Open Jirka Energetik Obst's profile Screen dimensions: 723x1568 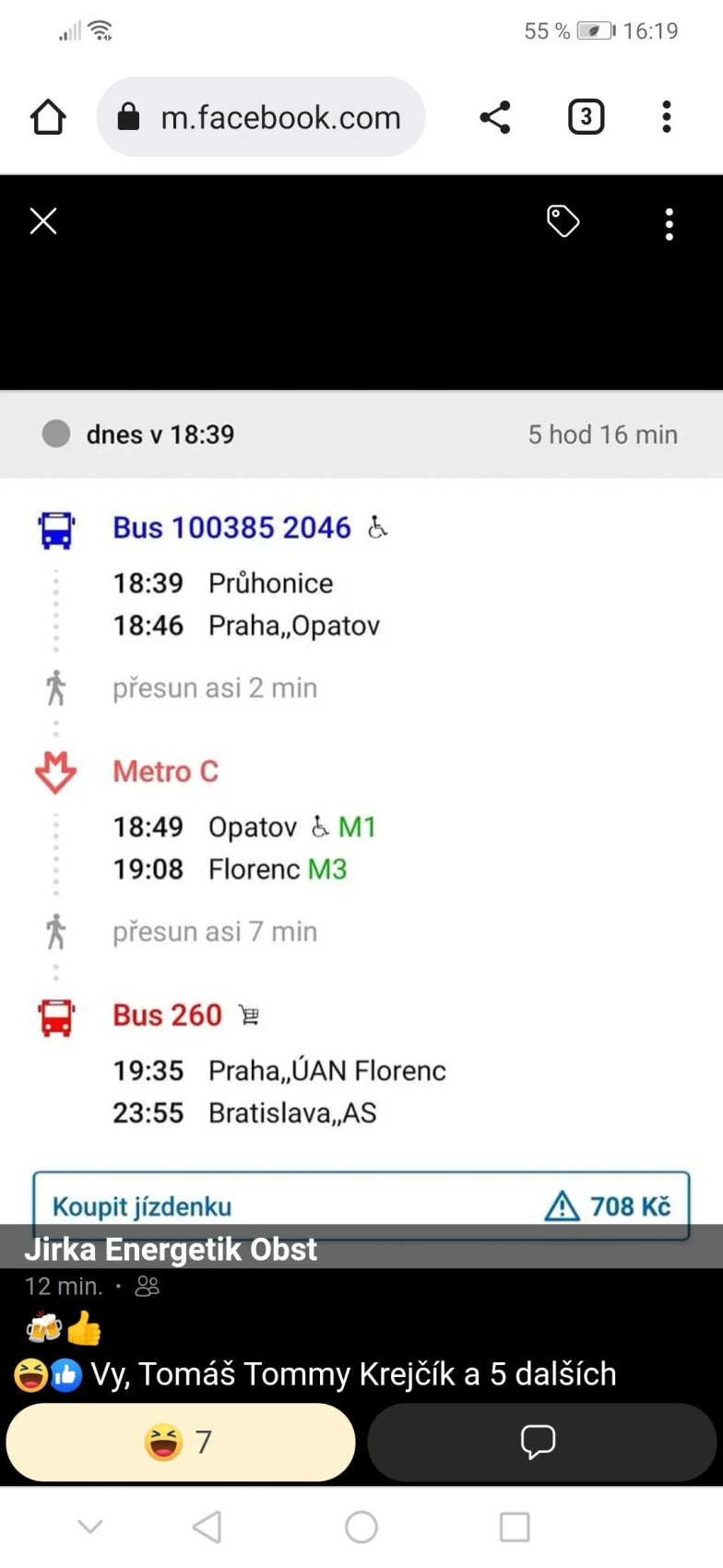pyautogui.click(x=171, y=1249)
